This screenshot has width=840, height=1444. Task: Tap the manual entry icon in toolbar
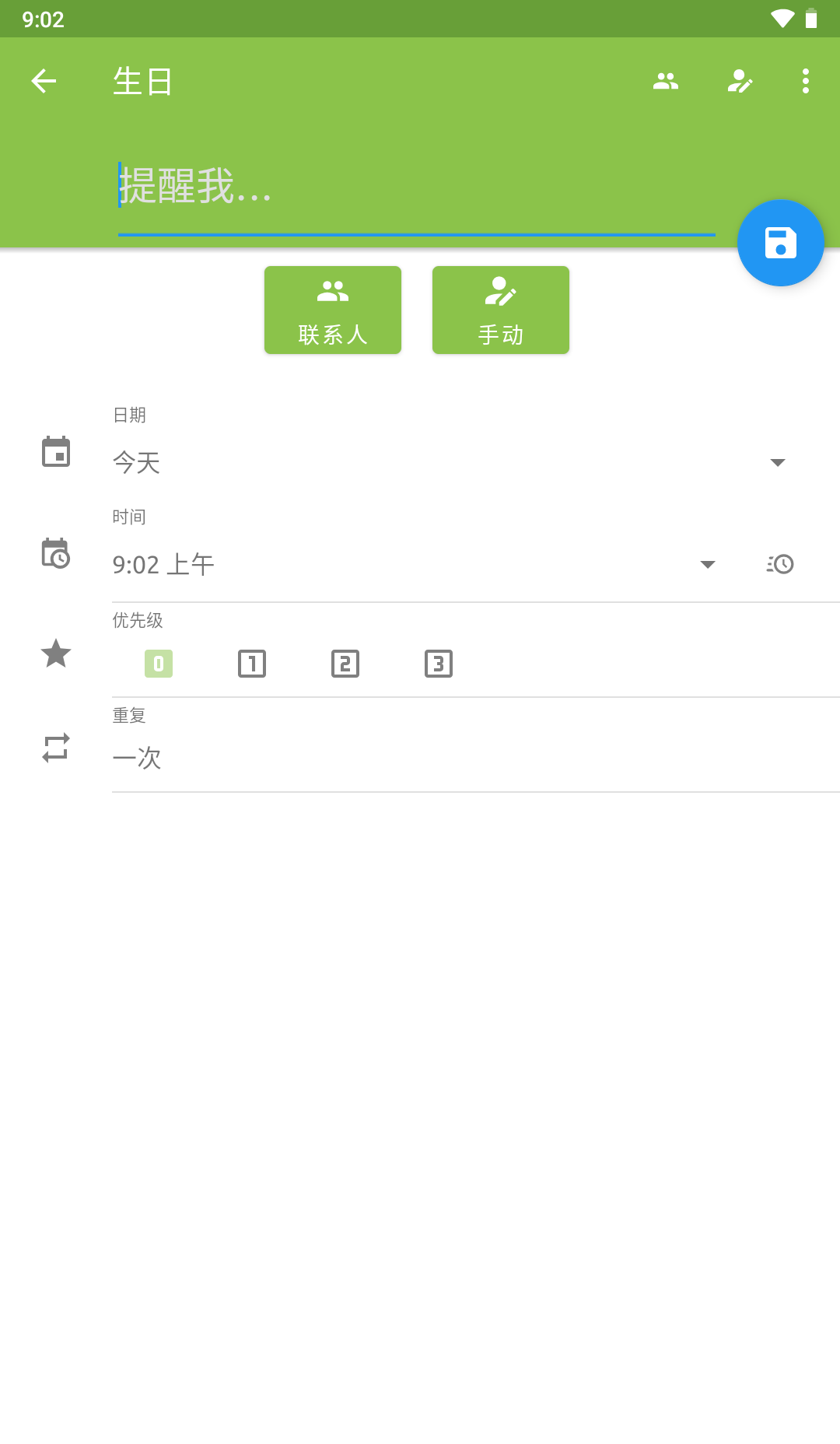740,81
